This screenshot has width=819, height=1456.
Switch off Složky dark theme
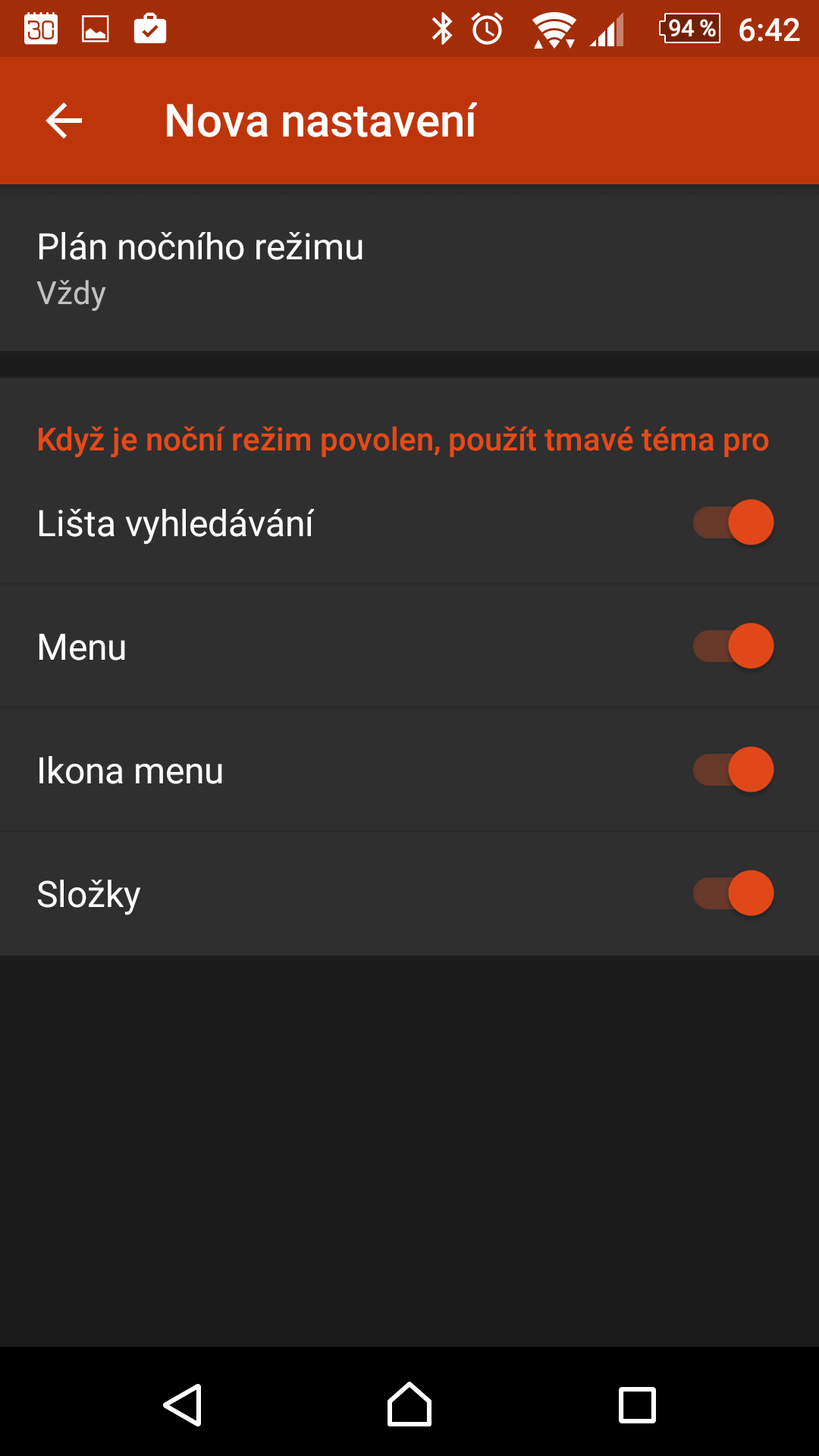(x=733, y=893)
